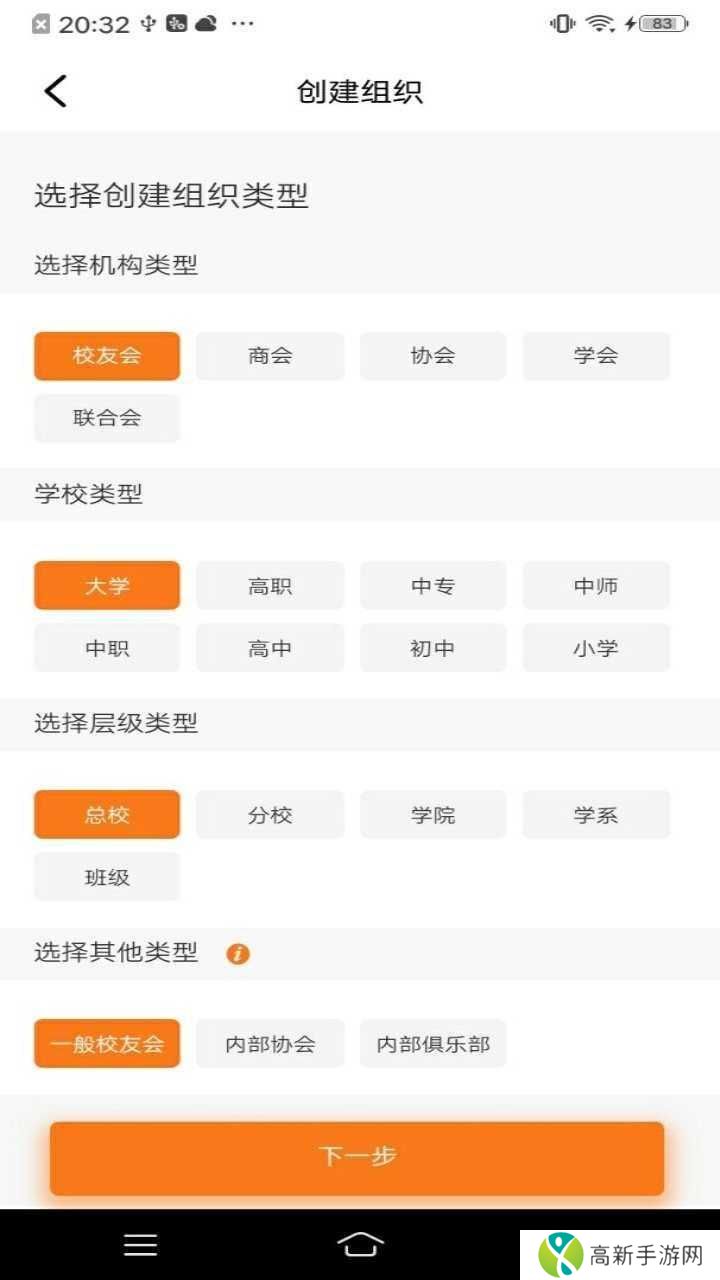Tap the back arrow to leave 创建组织
This screenshot has height=1280, width=720.
coord(55,90)
